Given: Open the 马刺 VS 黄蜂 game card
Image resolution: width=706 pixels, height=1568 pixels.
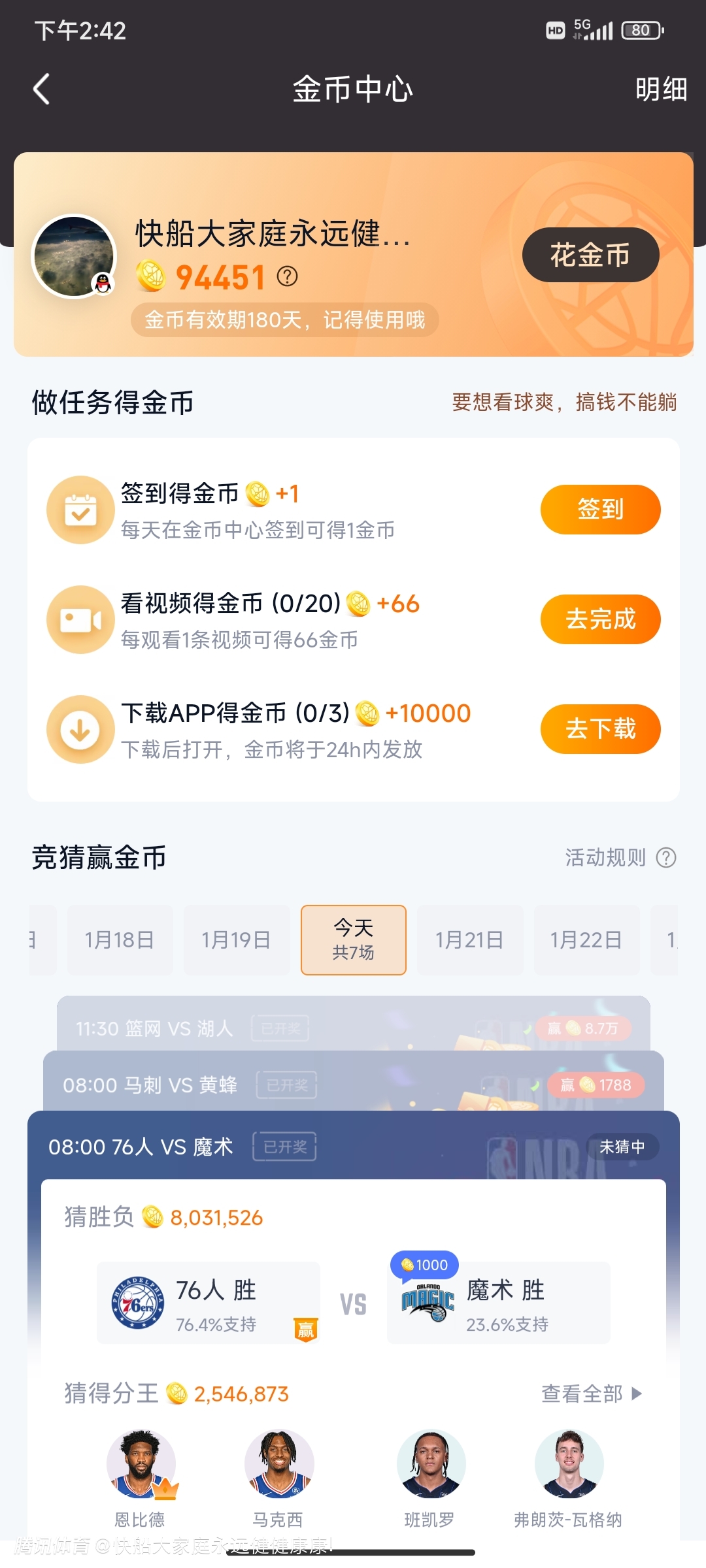Looking at the screenshot, I should pos(353,1083).
